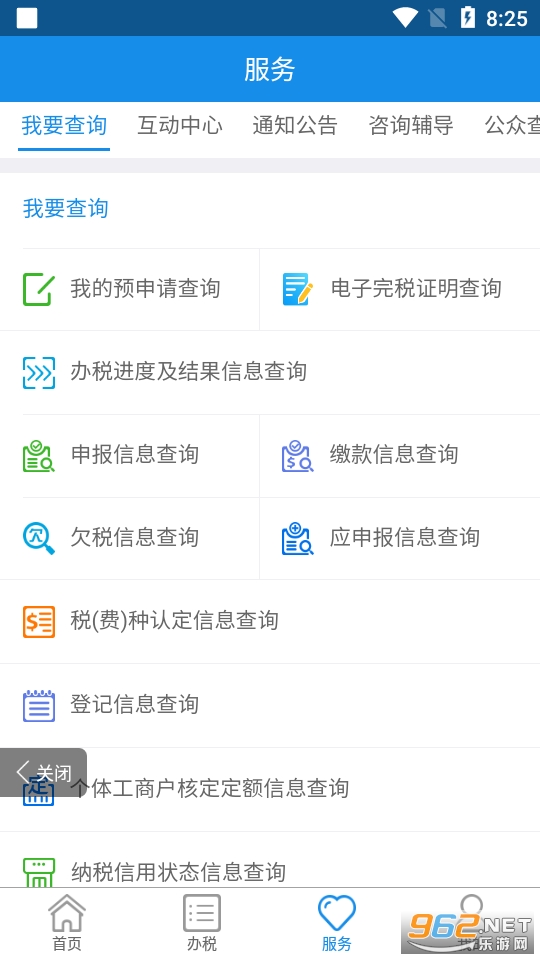This screenshot has height=960, width=540.
Task: Open 我的预申请查询
Action: (x=130, y=289)
